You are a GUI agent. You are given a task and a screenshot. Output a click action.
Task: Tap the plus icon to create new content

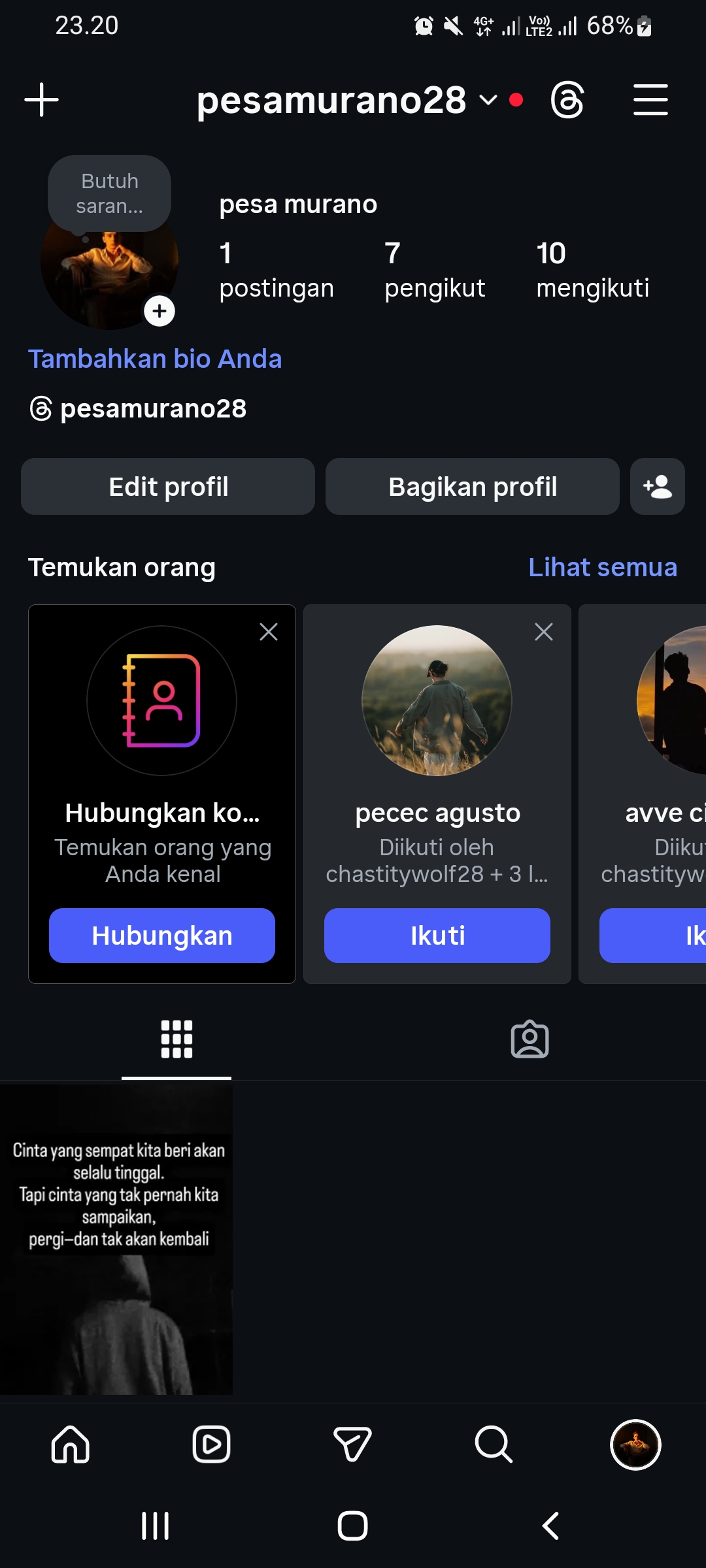click(42, 100)
